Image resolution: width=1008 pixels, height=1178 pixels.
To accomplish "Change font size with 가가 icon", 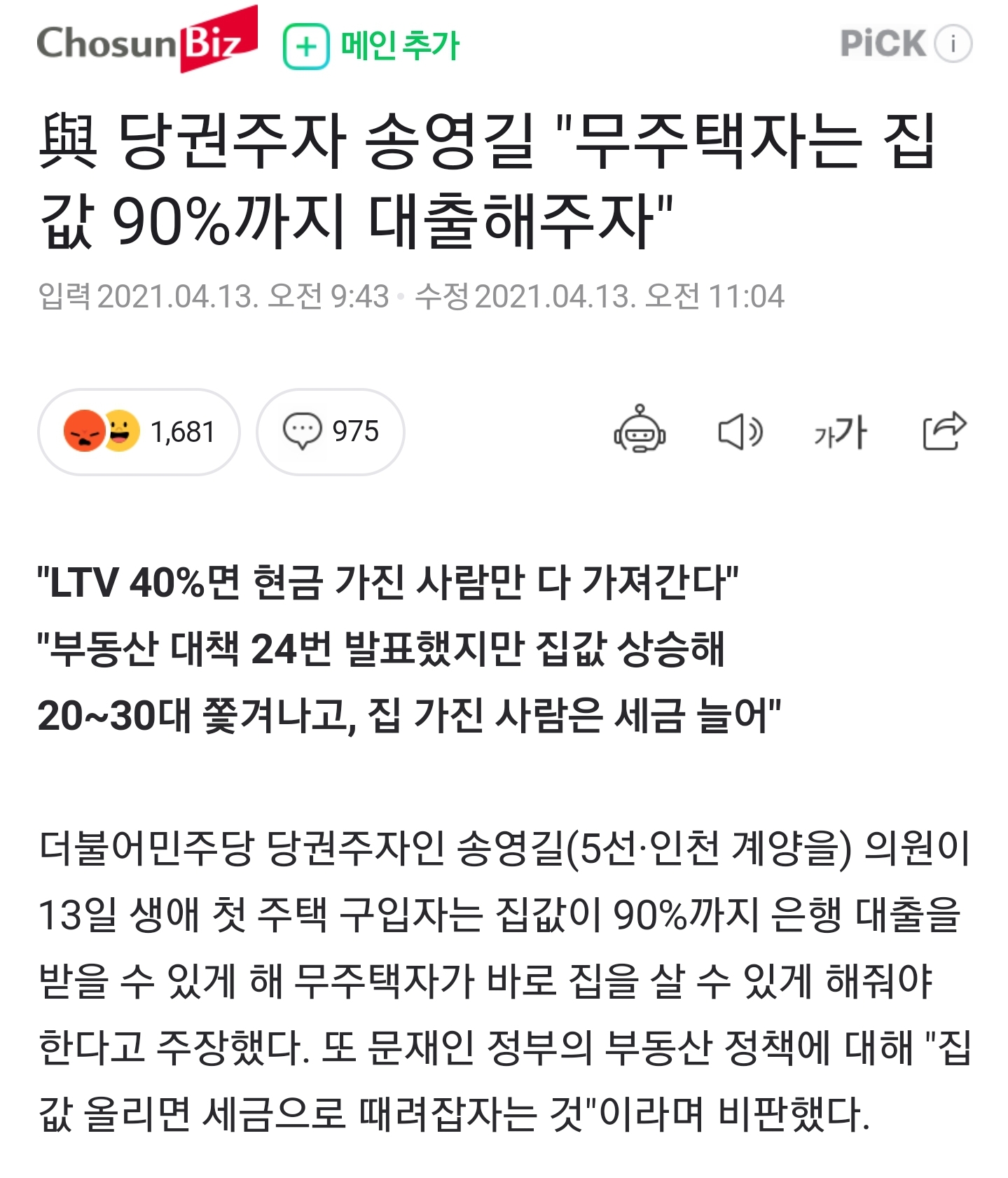I will 840,432.
